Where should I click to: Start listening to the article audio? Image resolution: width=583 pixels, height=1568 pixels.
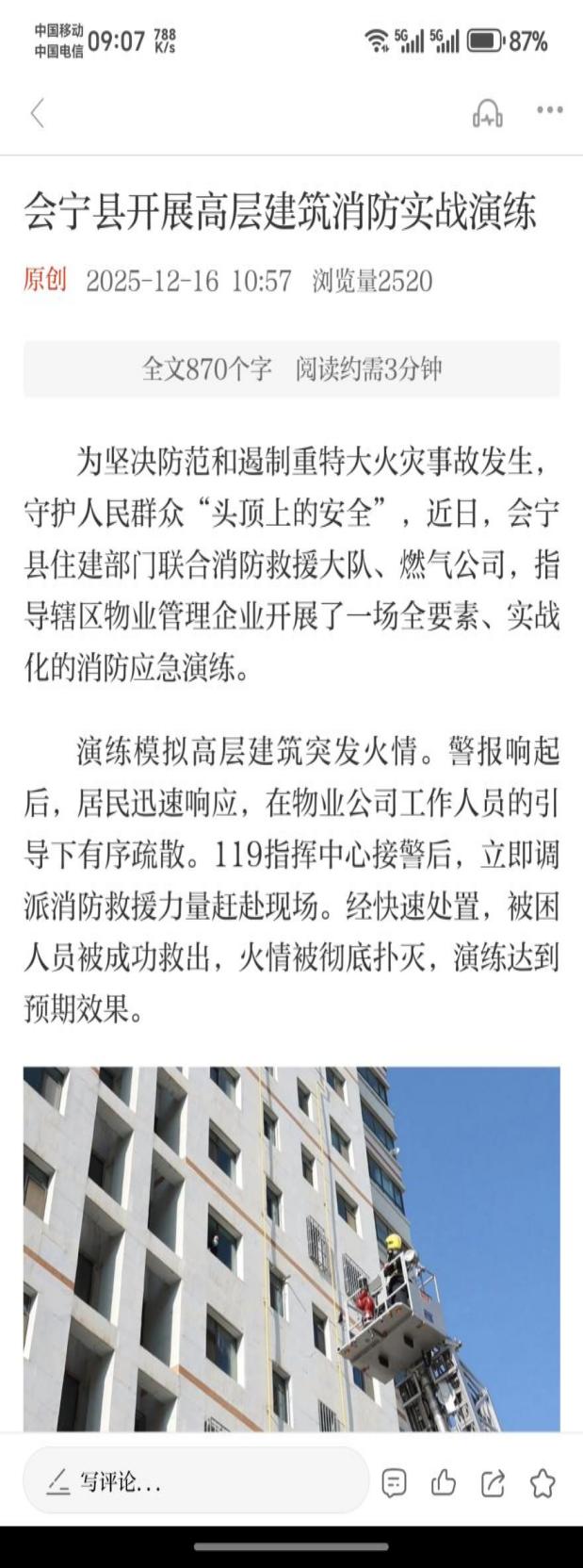pyautogui.click(x=487, y=113)
